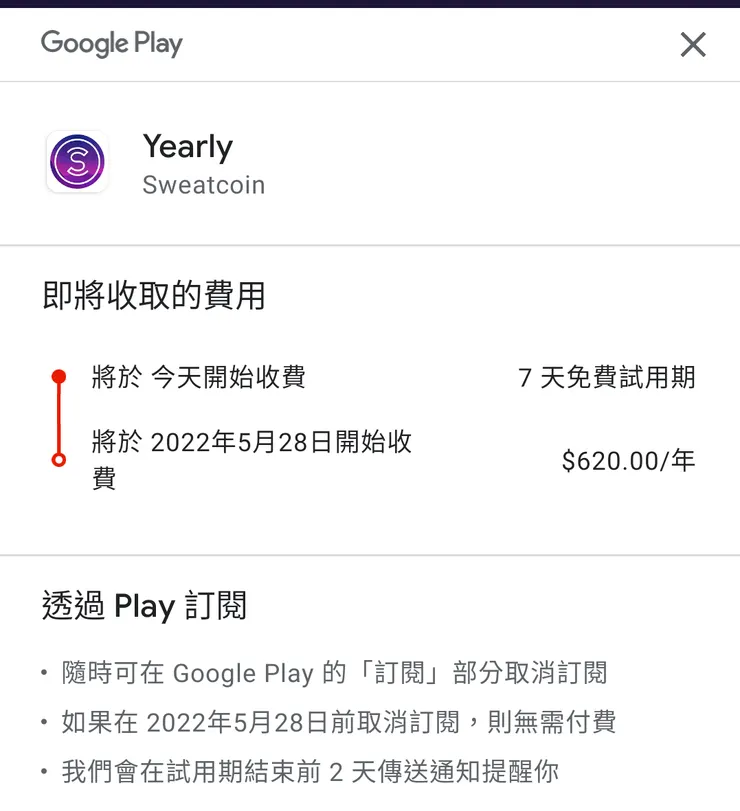Click the hollow red timeline dot
740x811 pixels.
[x=59, y=460]
